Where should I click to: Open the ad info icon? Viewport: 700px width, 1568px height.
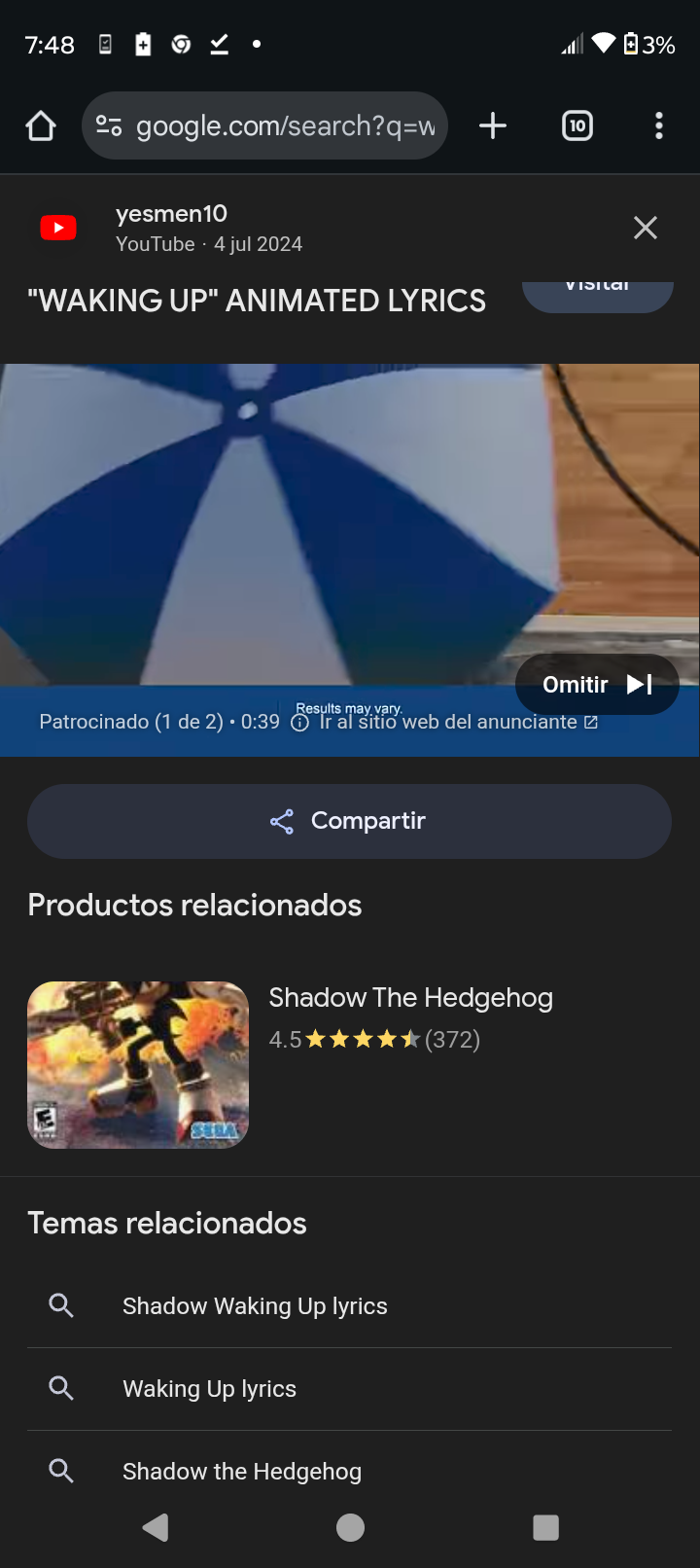[300, 723]
